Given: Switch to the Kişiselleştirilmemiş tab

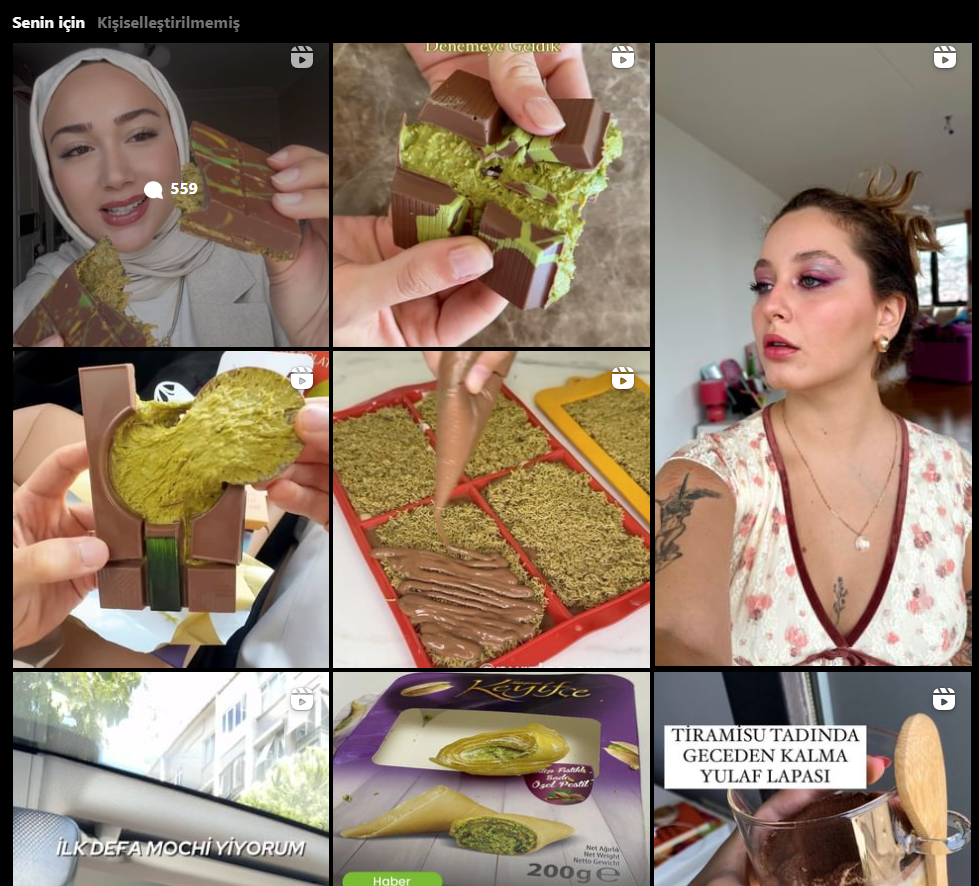Looking at the screenshot, I should point(168,22).
